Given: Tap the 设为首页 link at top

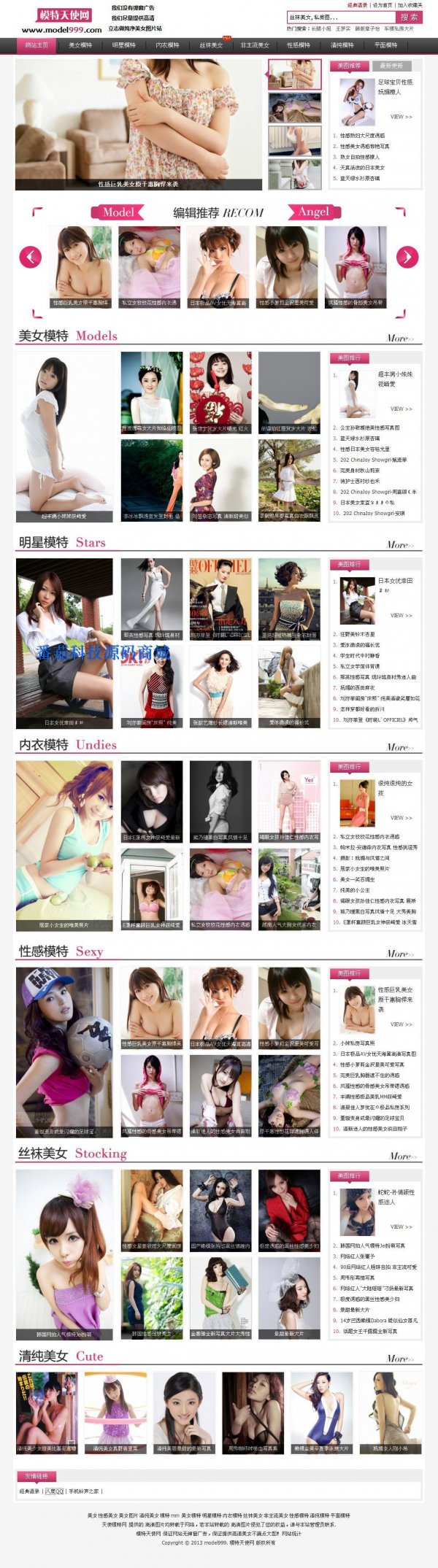Looking at the screenshot, I should tap(383, 4).
